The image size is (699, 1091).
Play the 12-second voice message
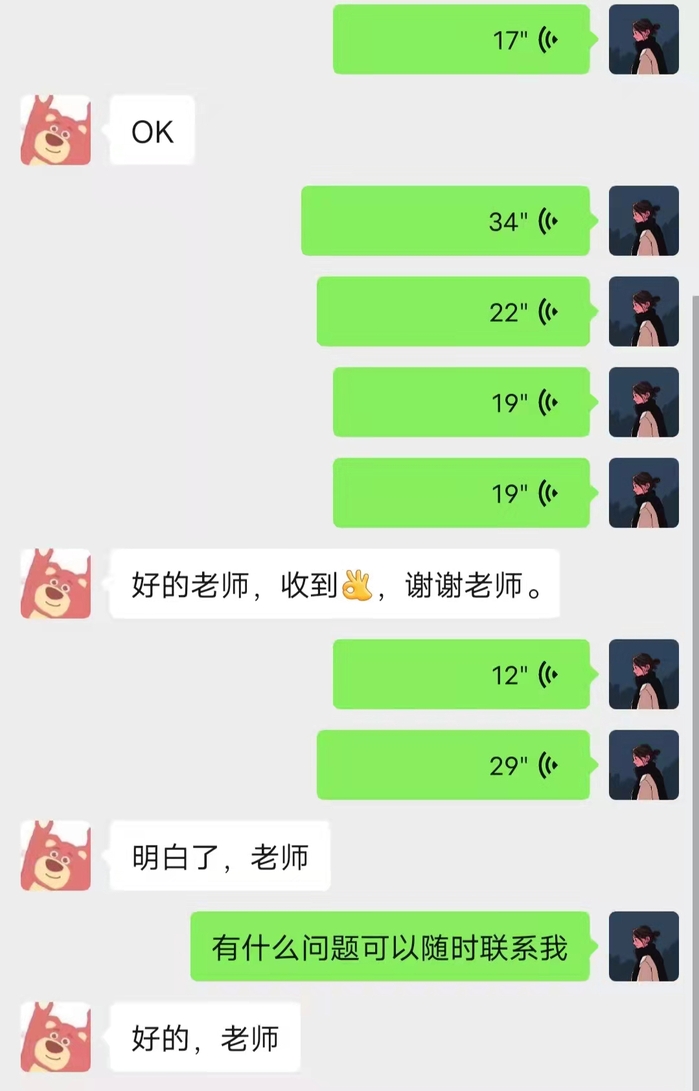[x=462, y=675]
